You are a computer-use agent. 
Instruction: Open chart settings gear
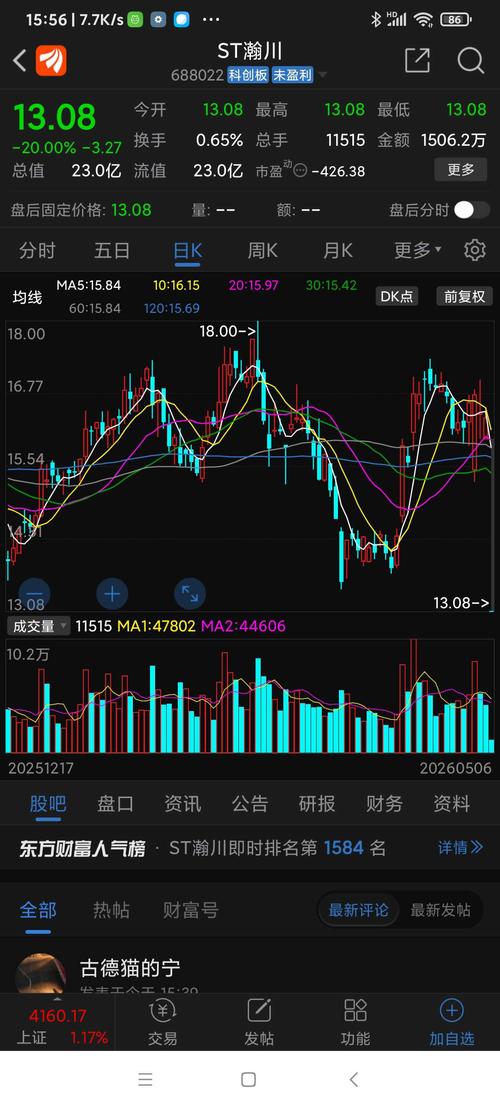[x=475, y=250]
